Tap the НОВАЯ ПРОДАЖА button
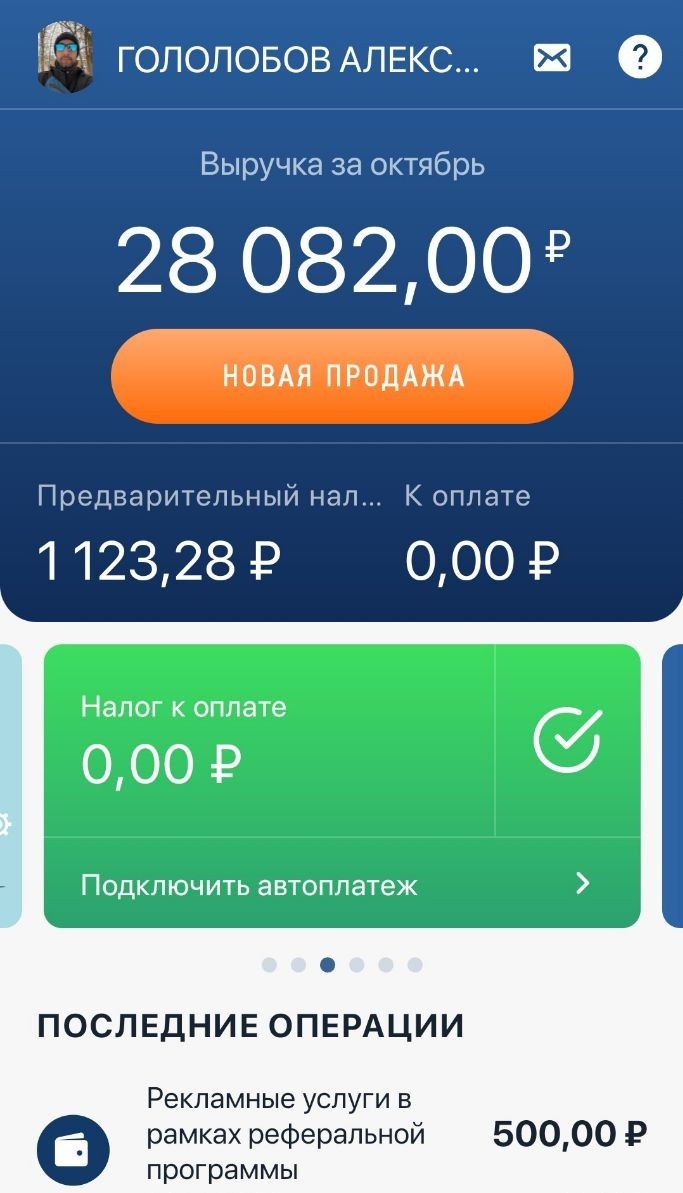 (342, 377)
